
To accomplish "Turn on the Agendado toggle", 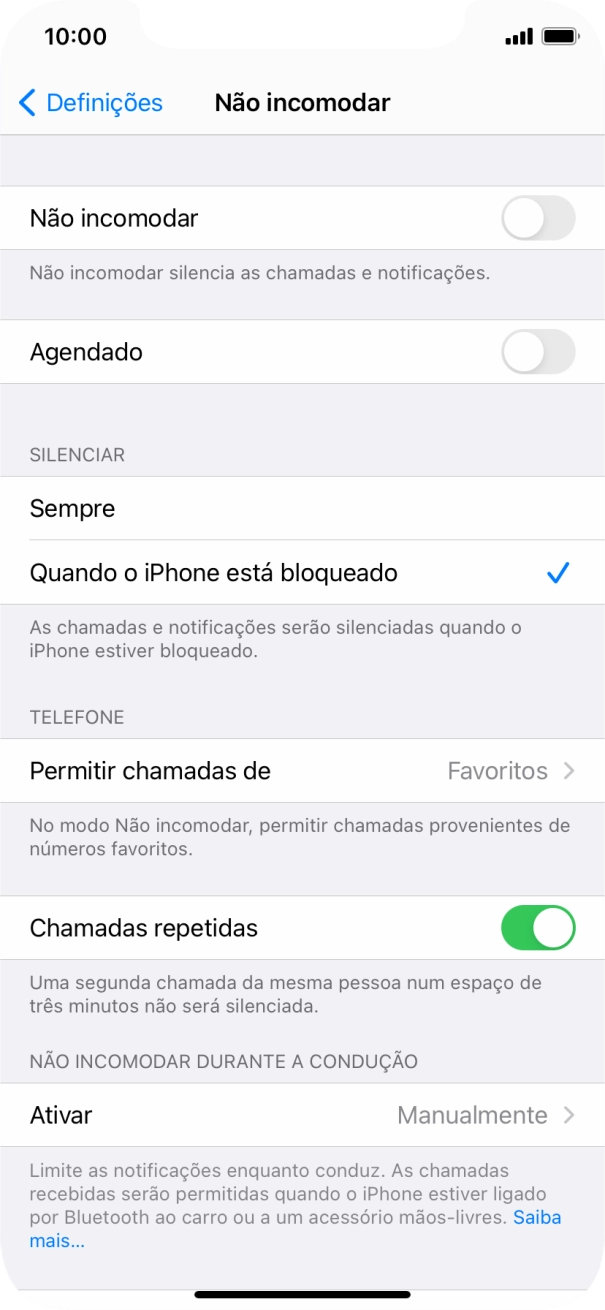I will click(x=537, y=352).
